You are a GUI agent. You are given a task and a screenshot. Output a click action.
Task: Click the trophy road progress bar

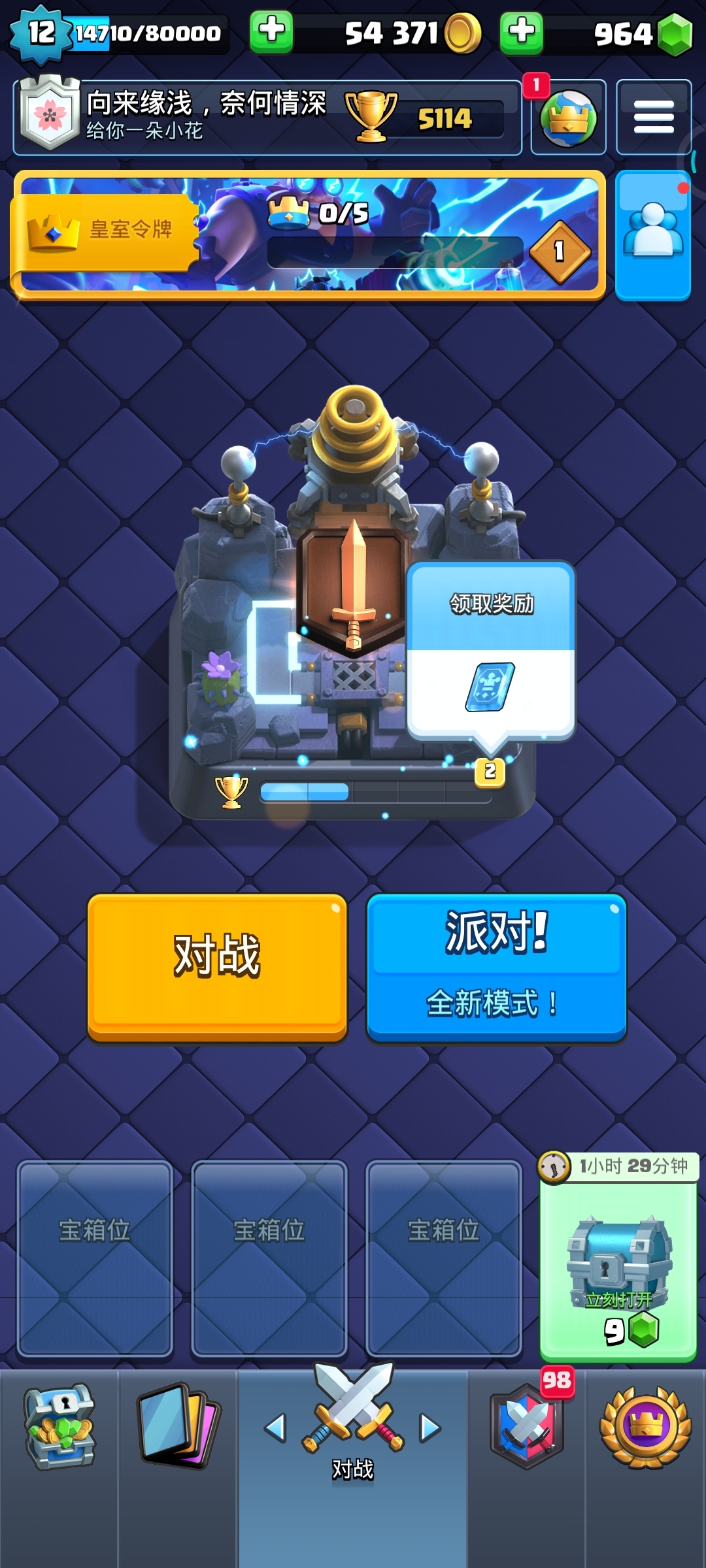373,792
